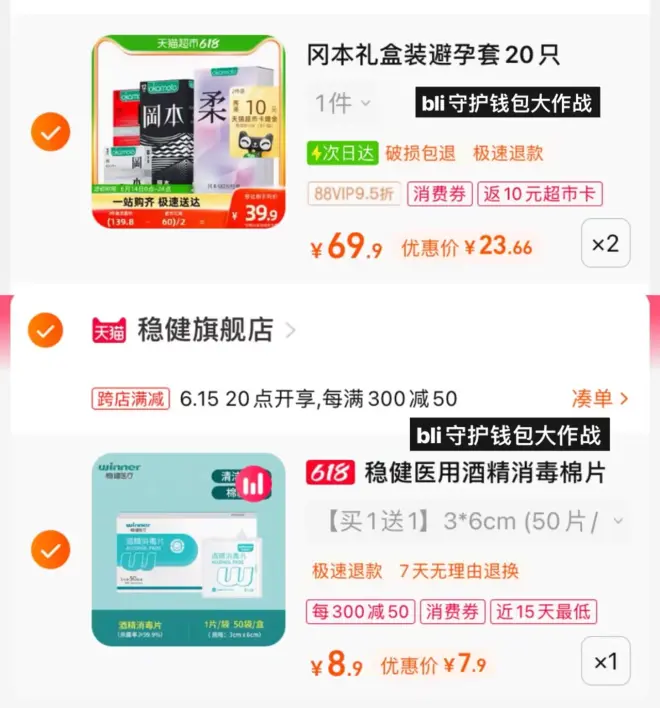
Task: Open the 稳健酒精消毒棉片 product image
Action: pyautogui.click(x=188, y=549)
